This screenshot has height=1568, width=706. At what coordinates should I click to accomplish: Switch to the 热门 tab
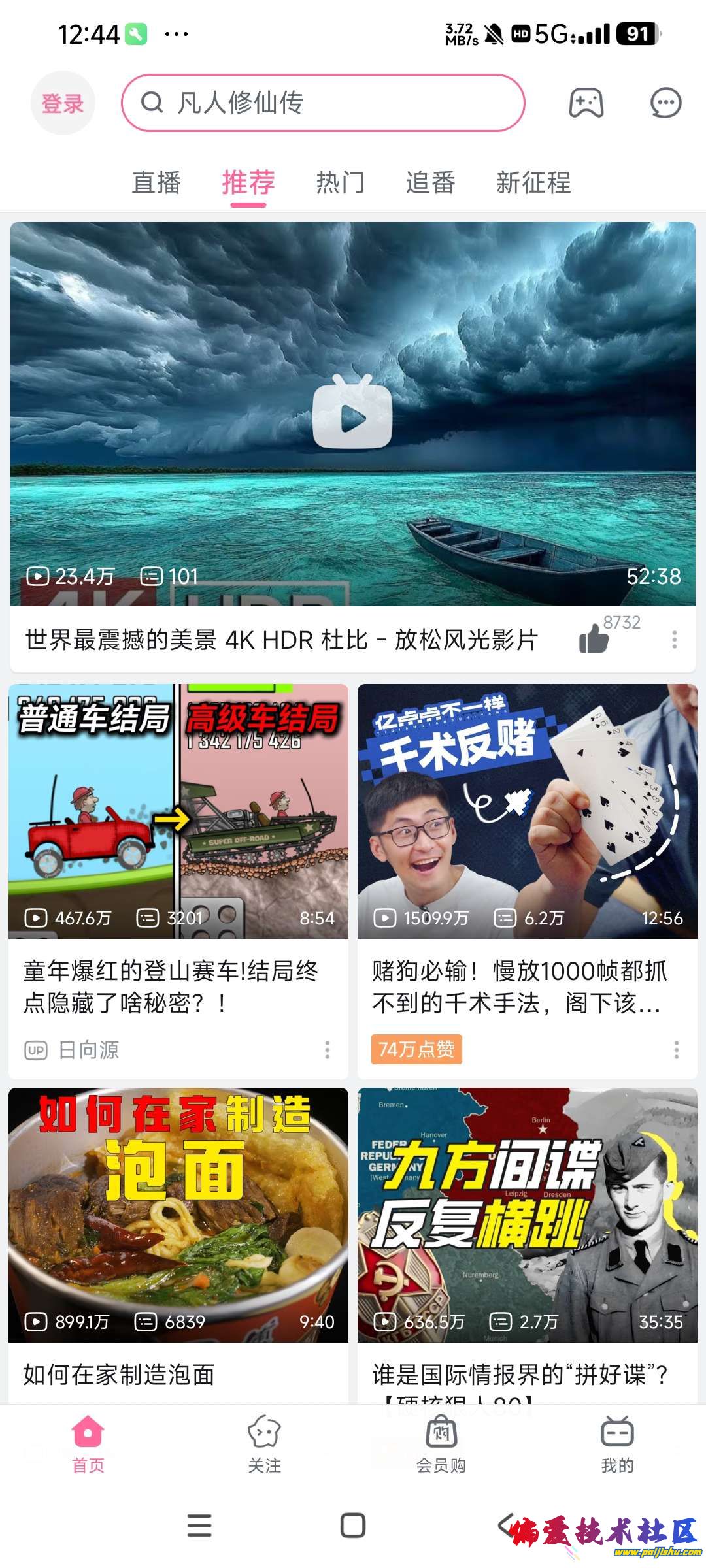click(340, 182)
